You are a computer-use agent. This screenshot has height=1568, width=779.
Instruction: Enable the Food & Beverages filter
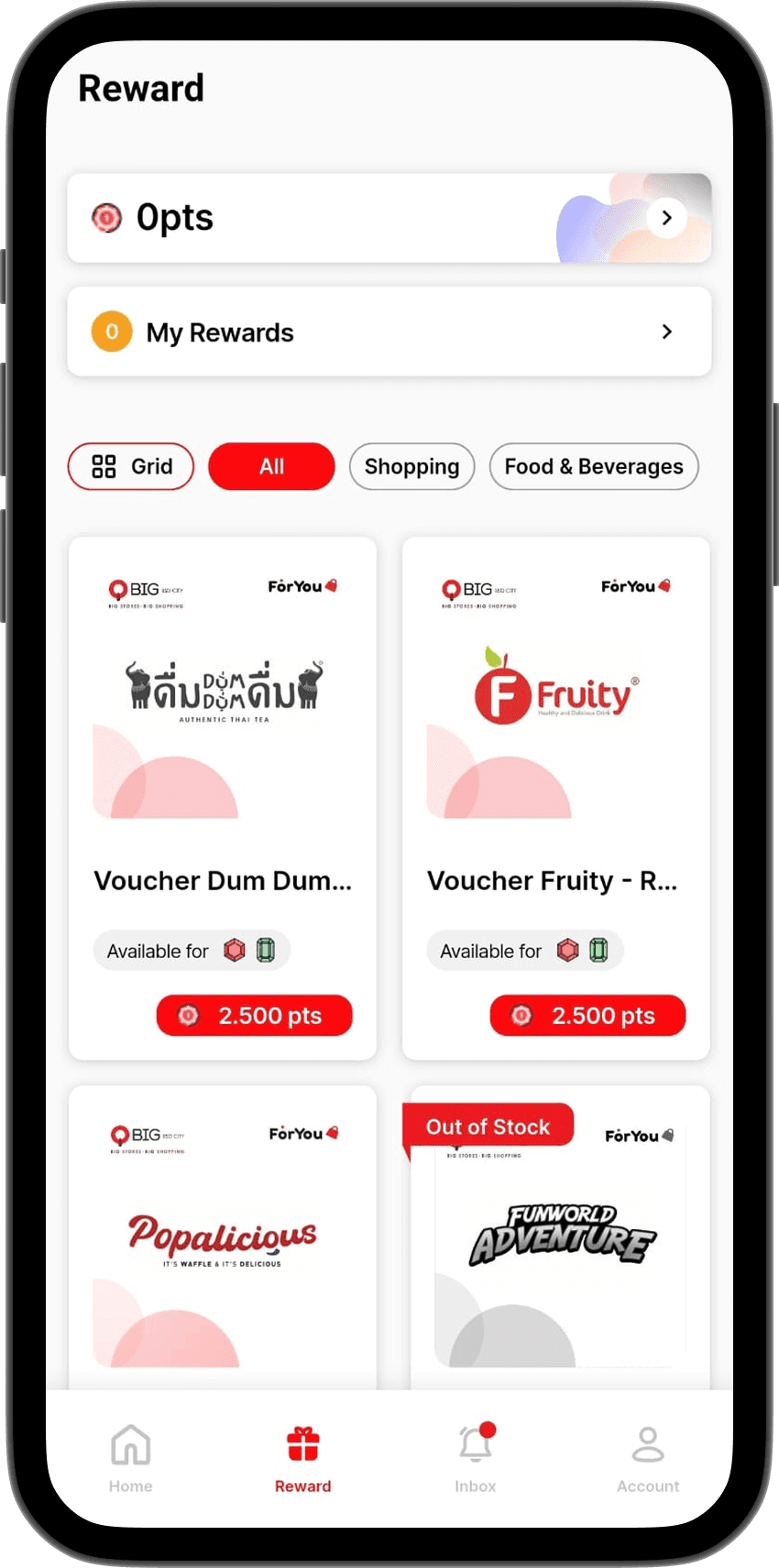593,466
